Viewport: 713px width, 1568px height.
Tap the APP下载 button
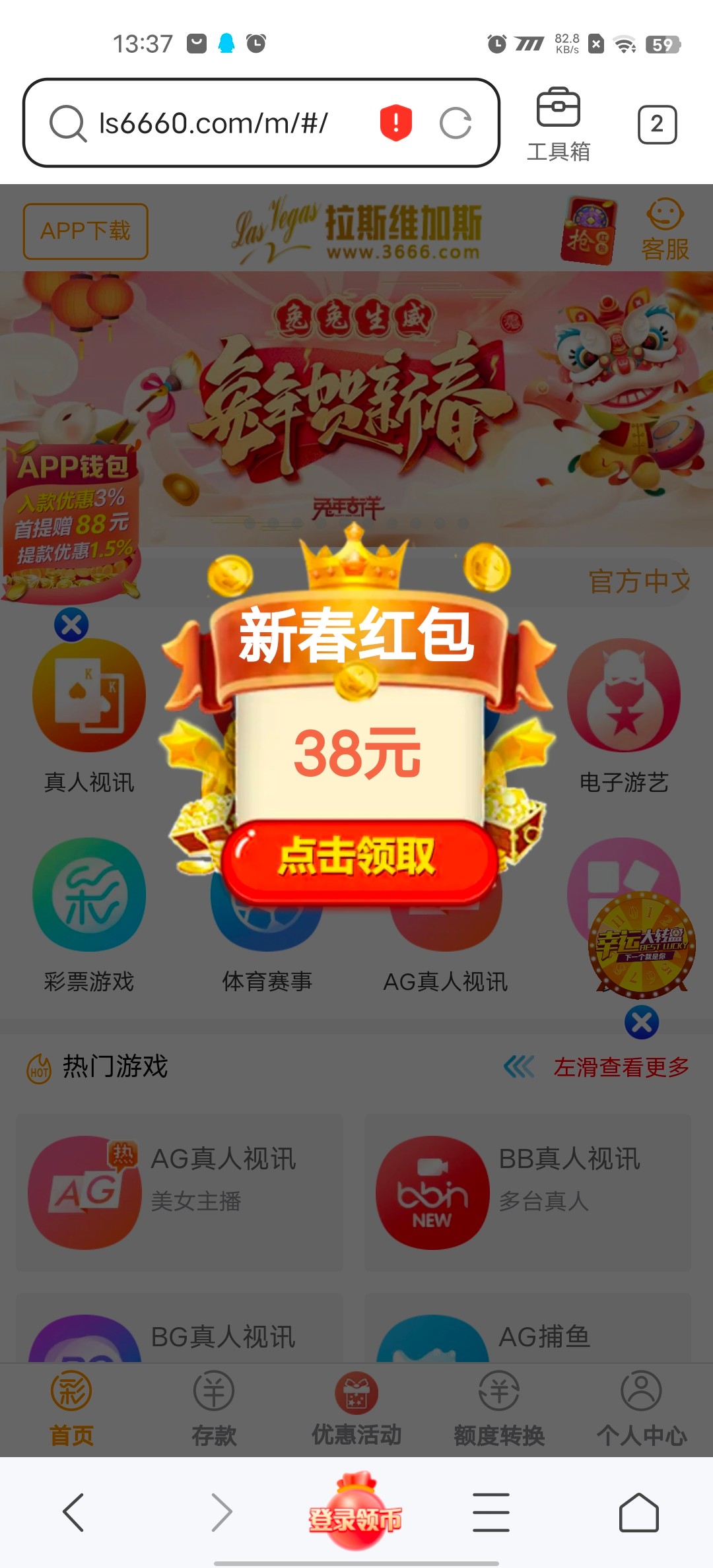(85, 231)
